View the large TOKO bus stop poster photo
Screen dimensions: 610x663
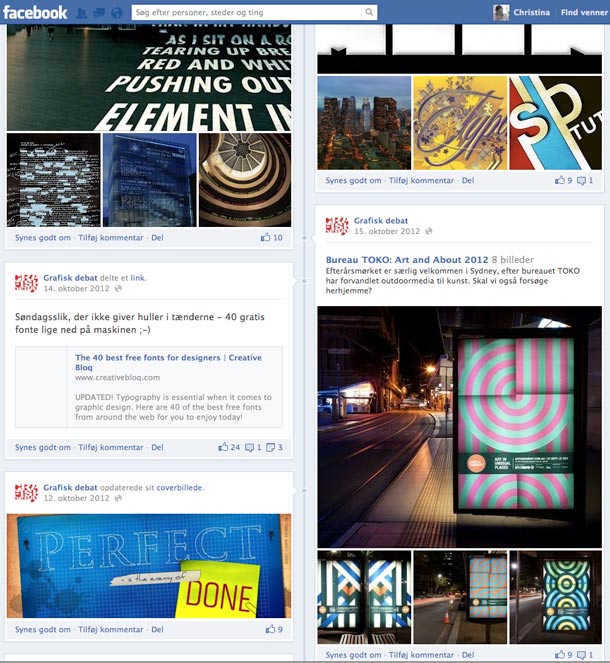(460, 426)
